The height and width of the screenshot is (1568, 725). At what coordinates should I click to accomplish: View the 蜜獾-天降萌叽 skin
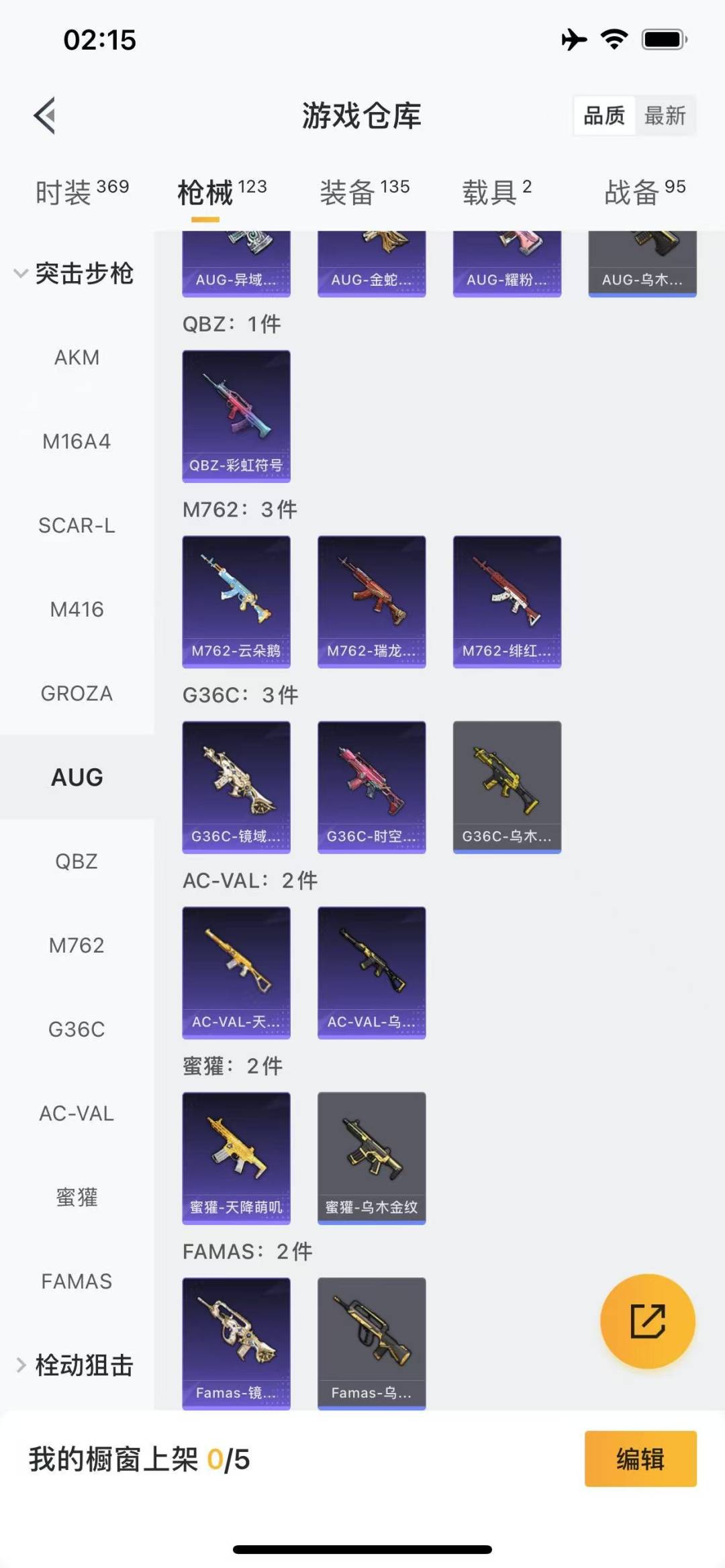coord(236,1158)
